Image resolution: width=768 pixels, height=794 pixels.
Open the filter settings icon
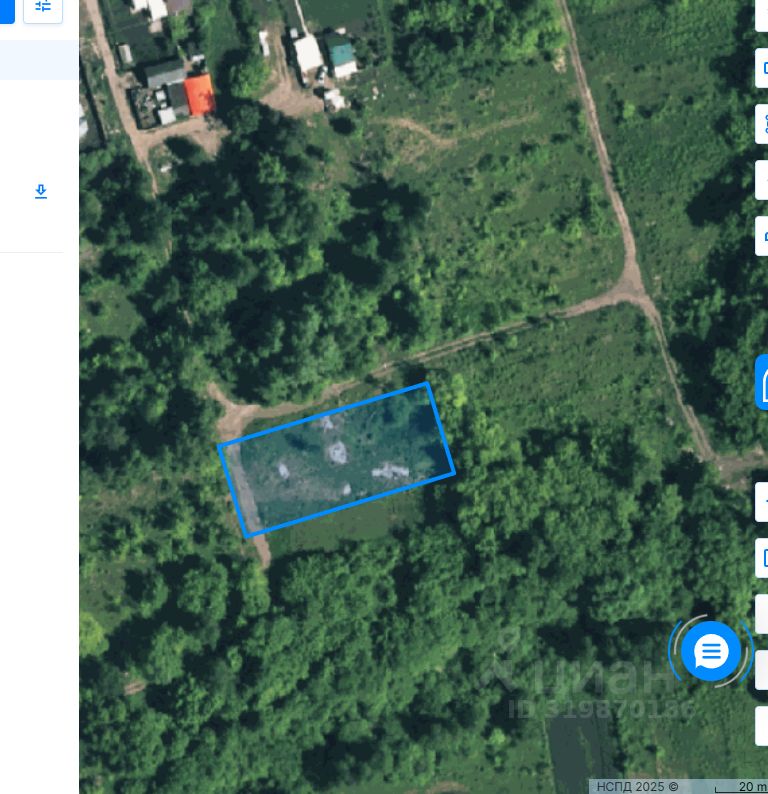coord(43,7)
